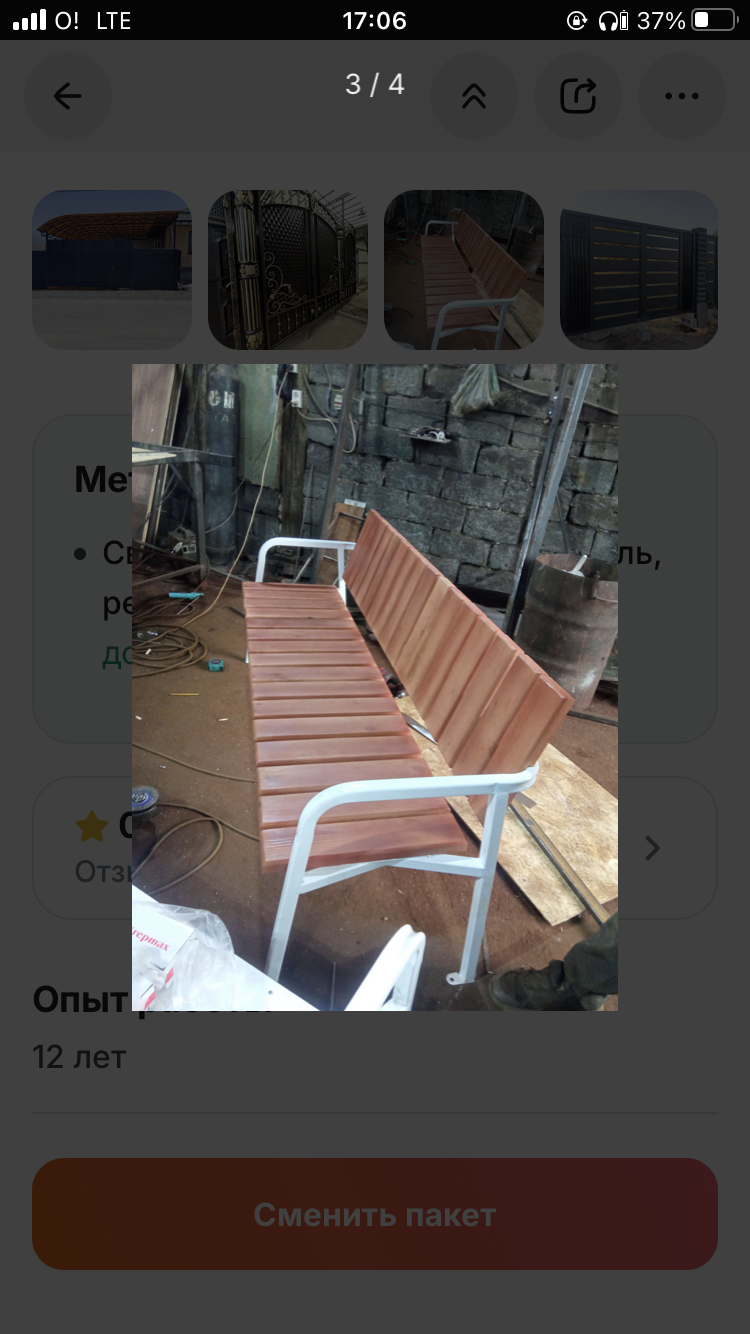Viewport: 750px width, 1334px height.
Task: Go back using the arrow icon
Action: 68,96
